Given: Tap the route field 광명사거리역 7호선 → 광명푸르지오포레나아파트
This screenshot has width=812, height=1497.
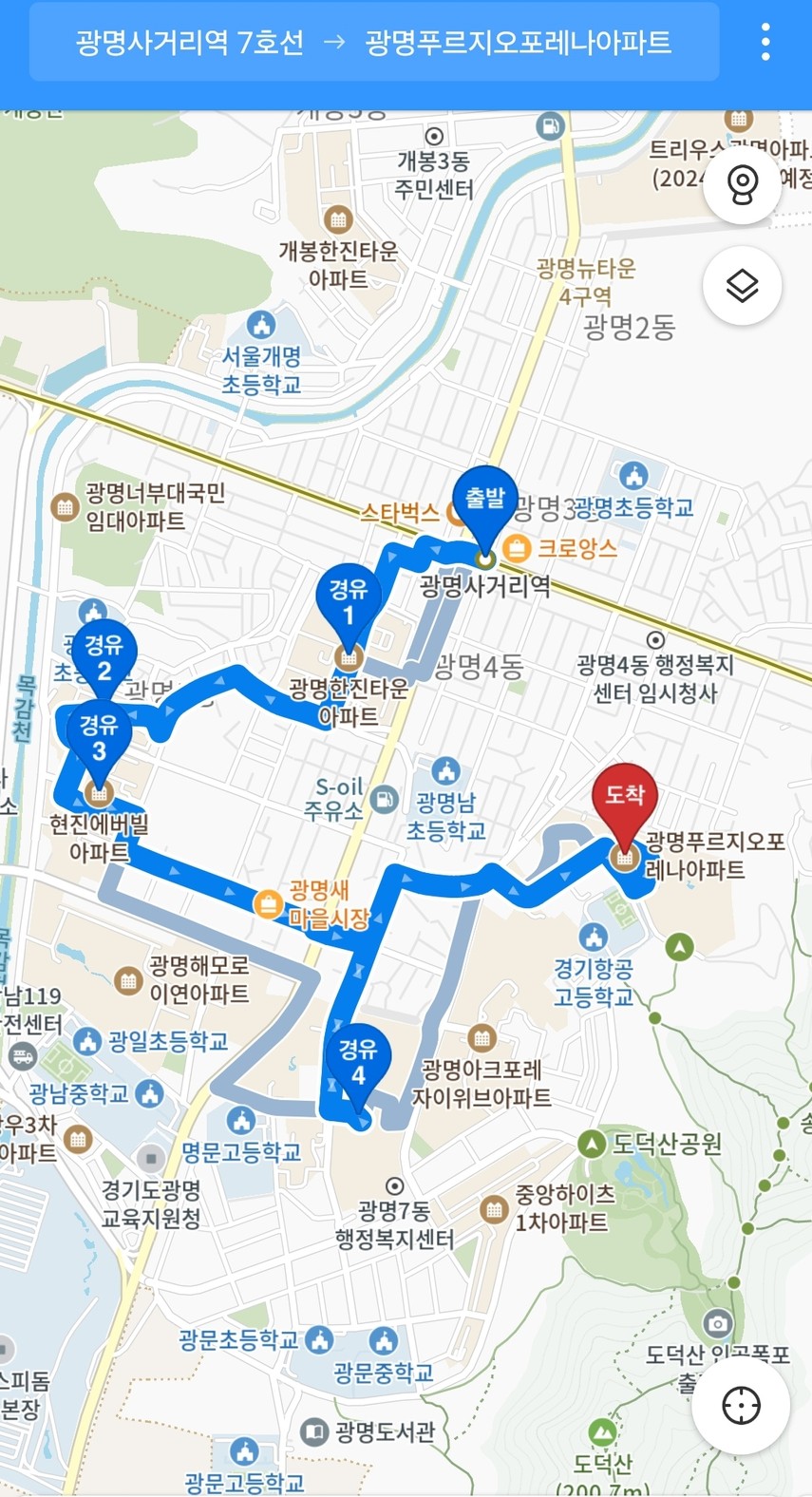Looking at the screenshot, I should [374, 43].
